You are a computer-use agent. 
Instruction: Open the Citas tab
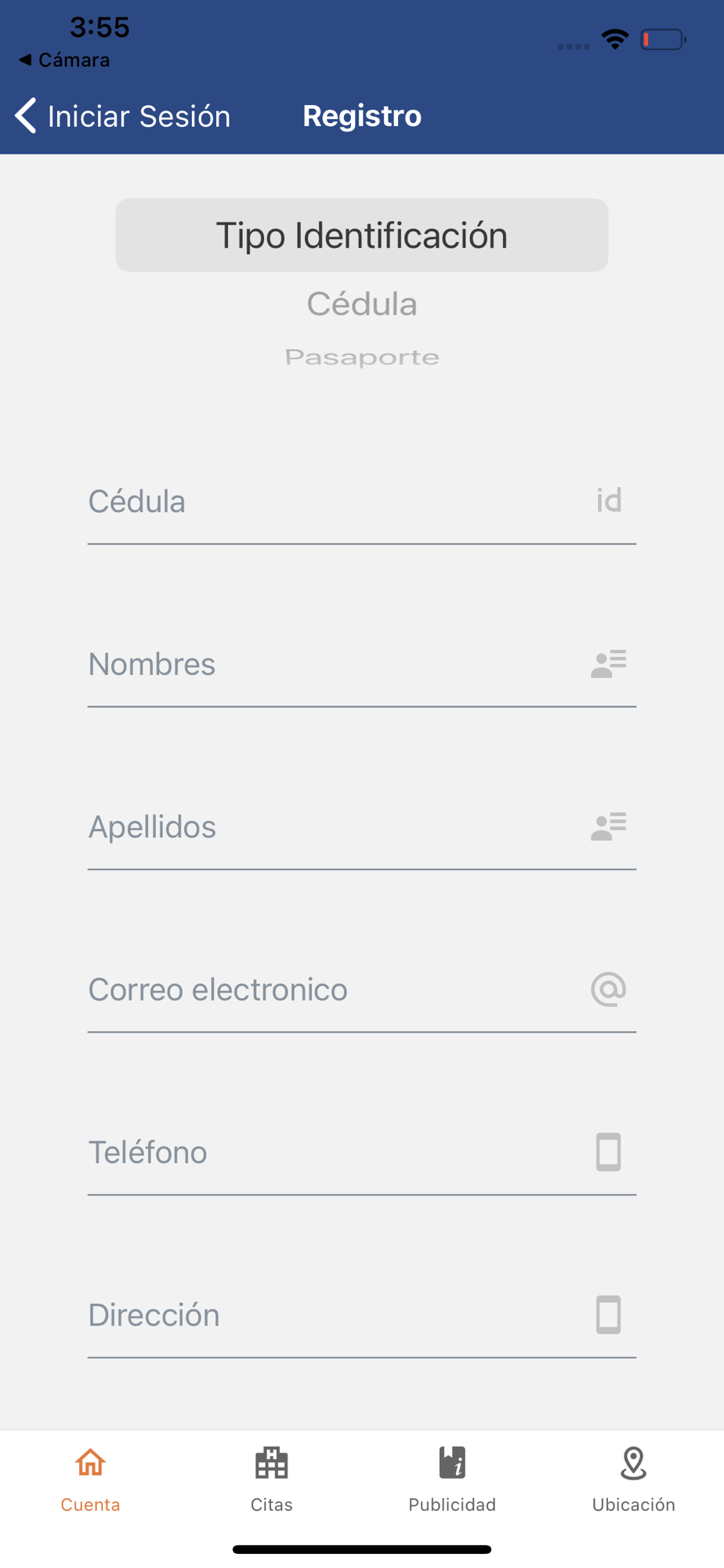[x=271, y=1479]
